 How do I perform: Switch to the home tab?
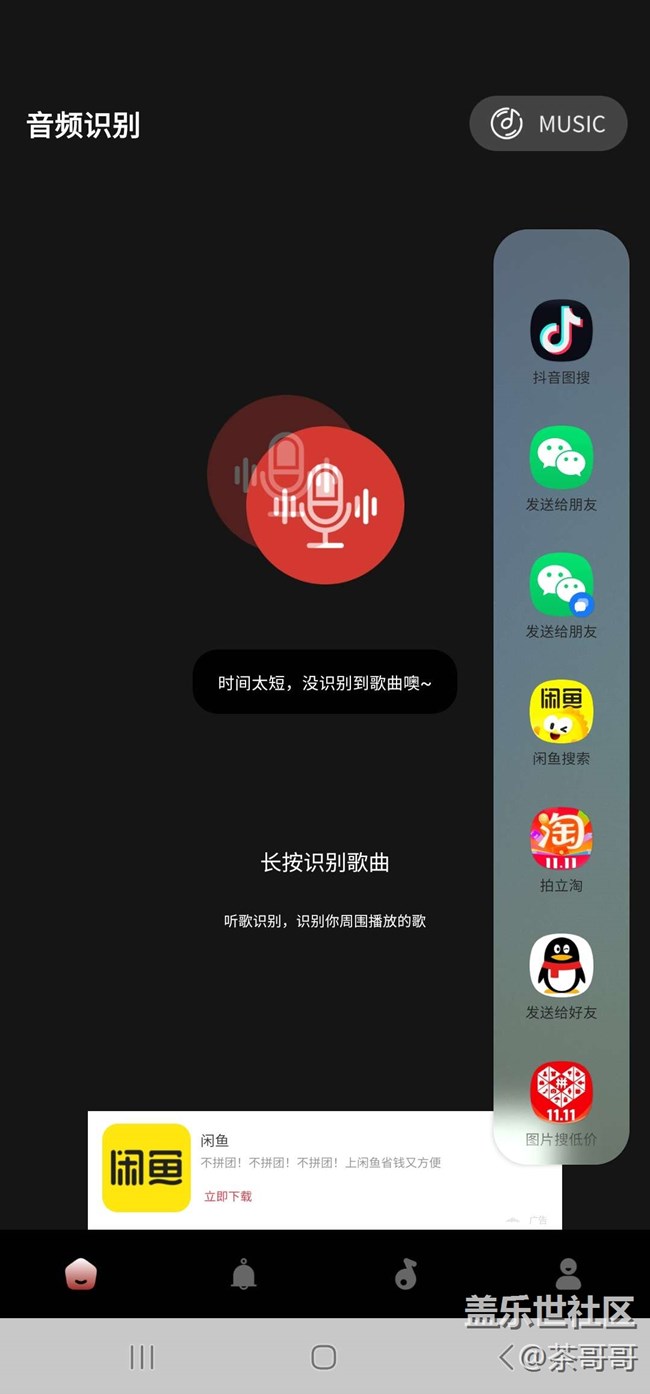coord(81,1274)
